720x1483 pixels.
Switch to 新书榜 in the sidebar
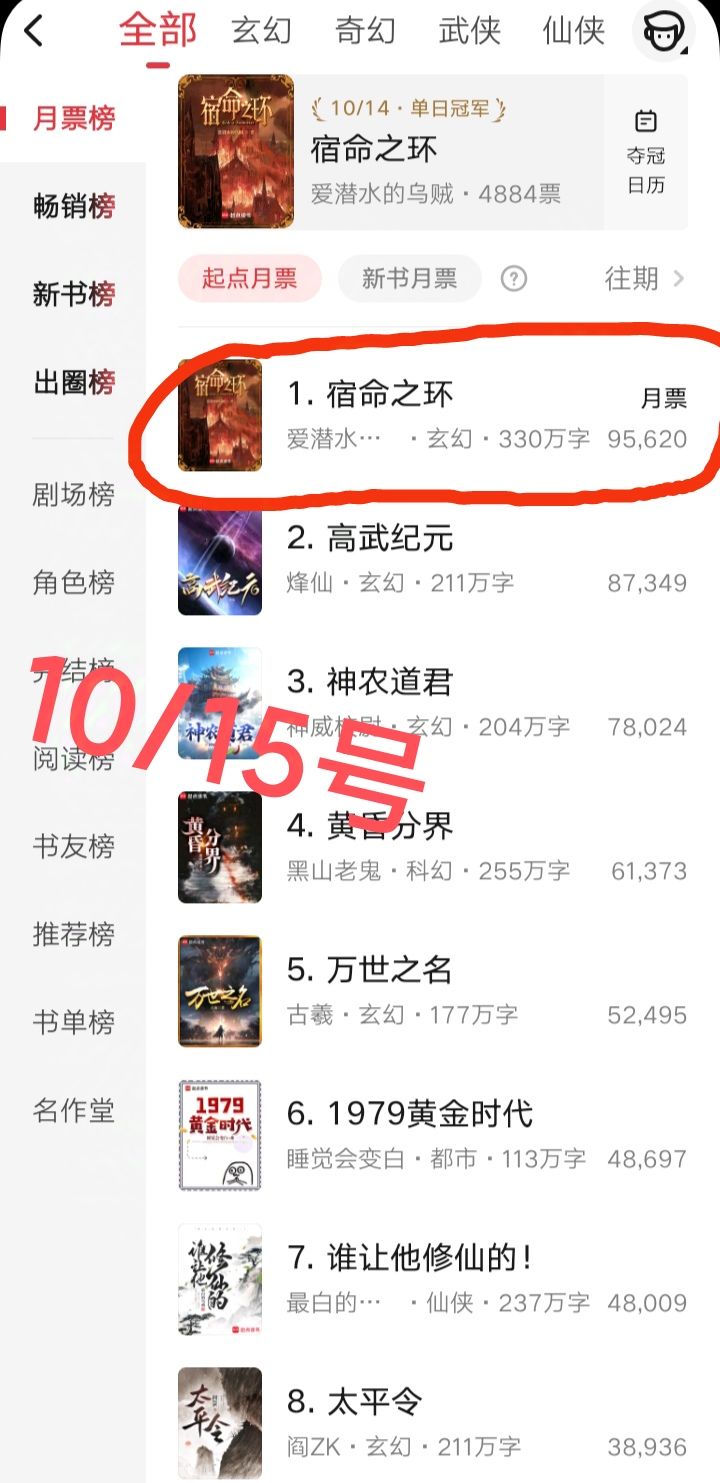pos(74,294)
